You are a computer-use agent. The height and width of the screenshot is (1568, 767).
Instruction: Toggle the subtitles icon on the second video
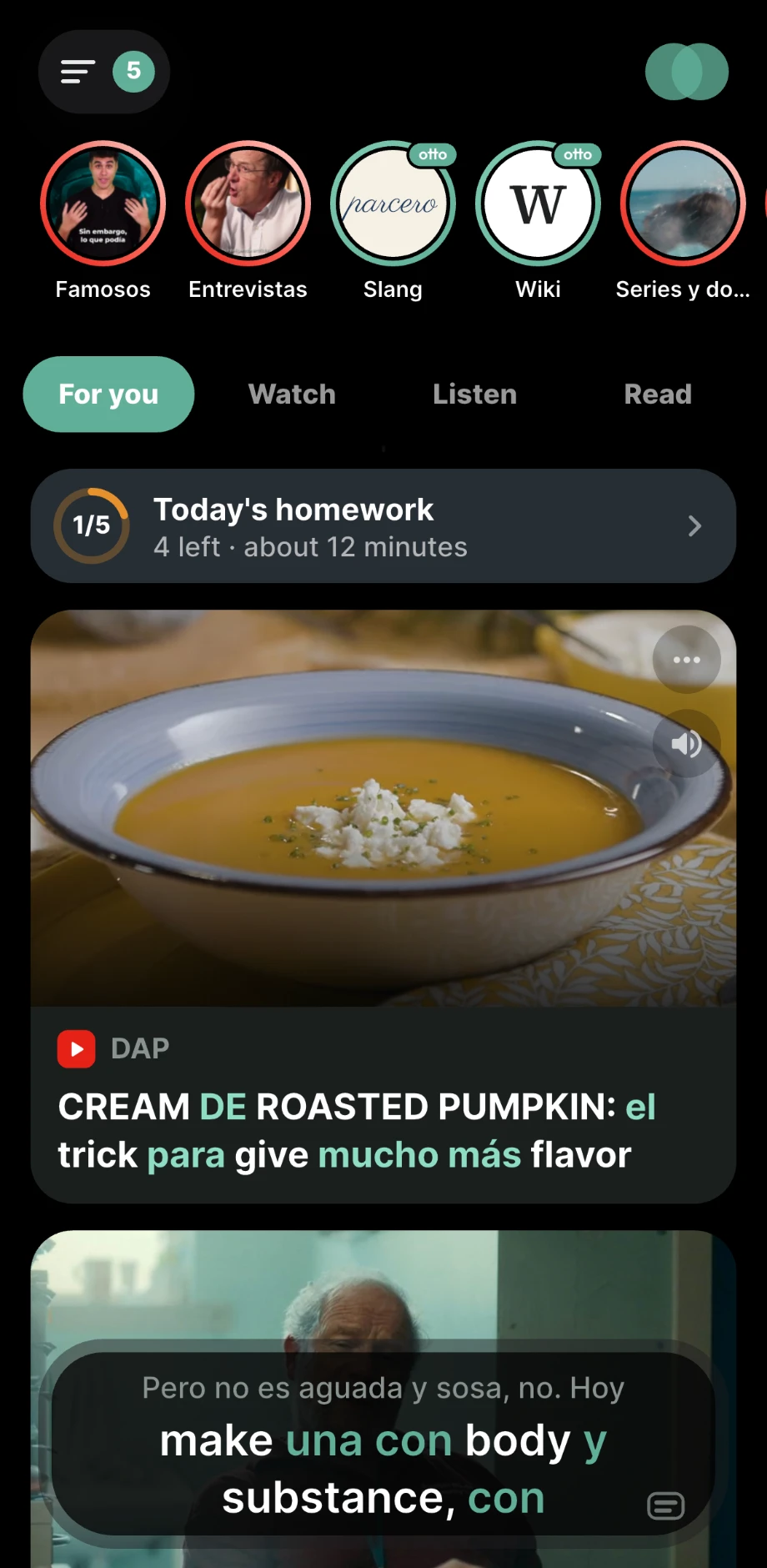pyautogui.click(x=665, y=1505)
